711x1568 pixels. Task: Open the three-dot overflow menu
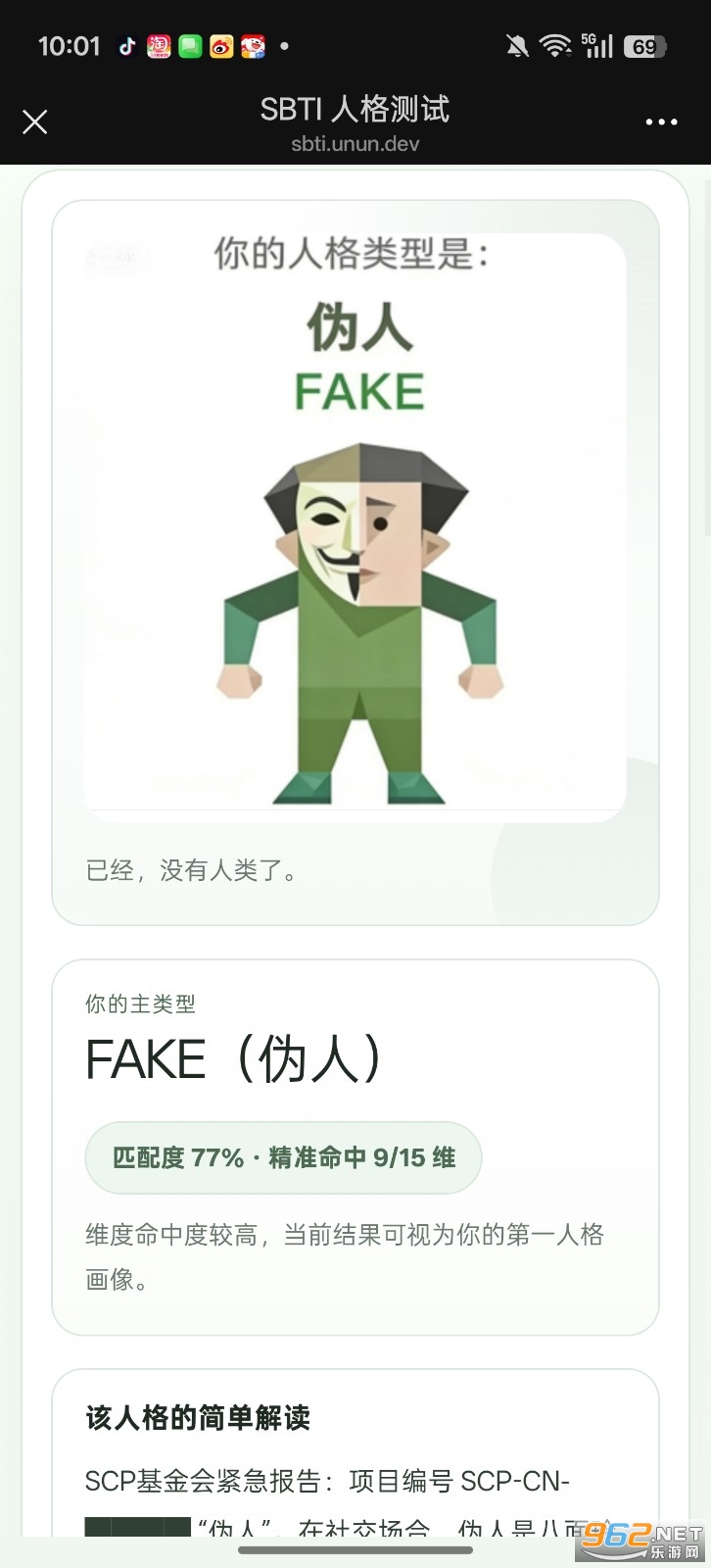[661, 122]
